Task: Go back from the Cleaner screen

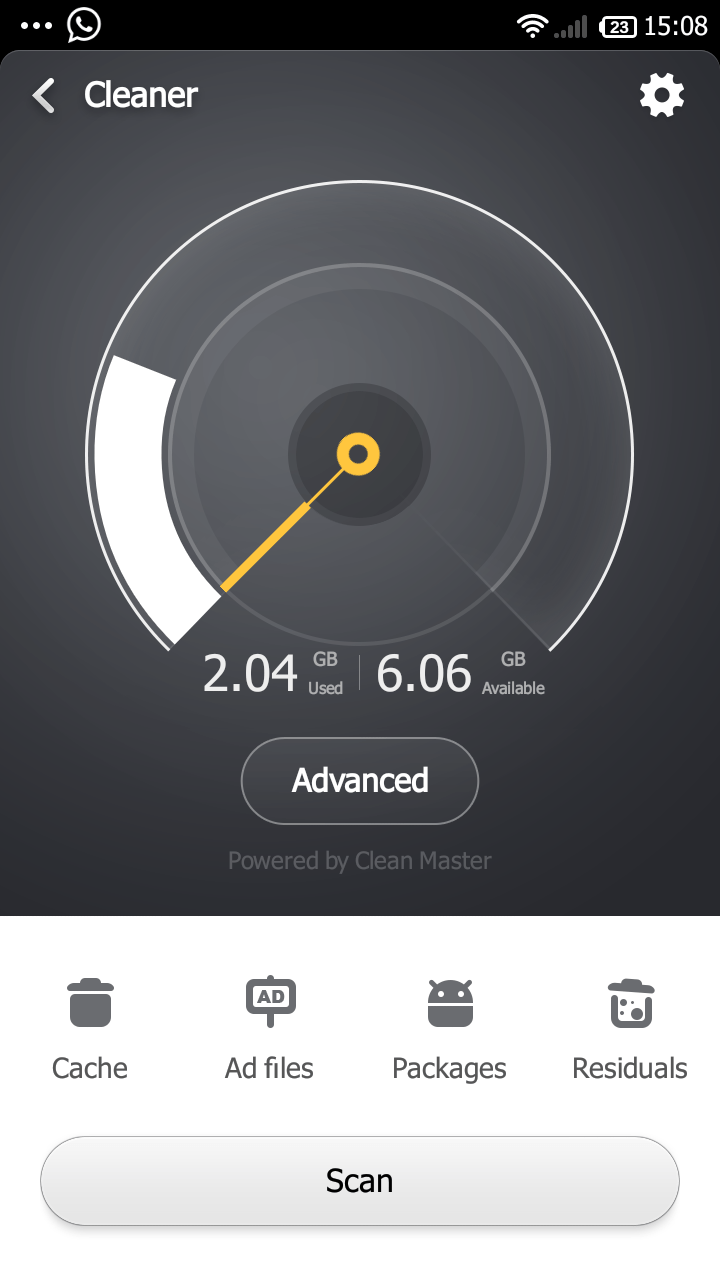Action: coord(43,96)
